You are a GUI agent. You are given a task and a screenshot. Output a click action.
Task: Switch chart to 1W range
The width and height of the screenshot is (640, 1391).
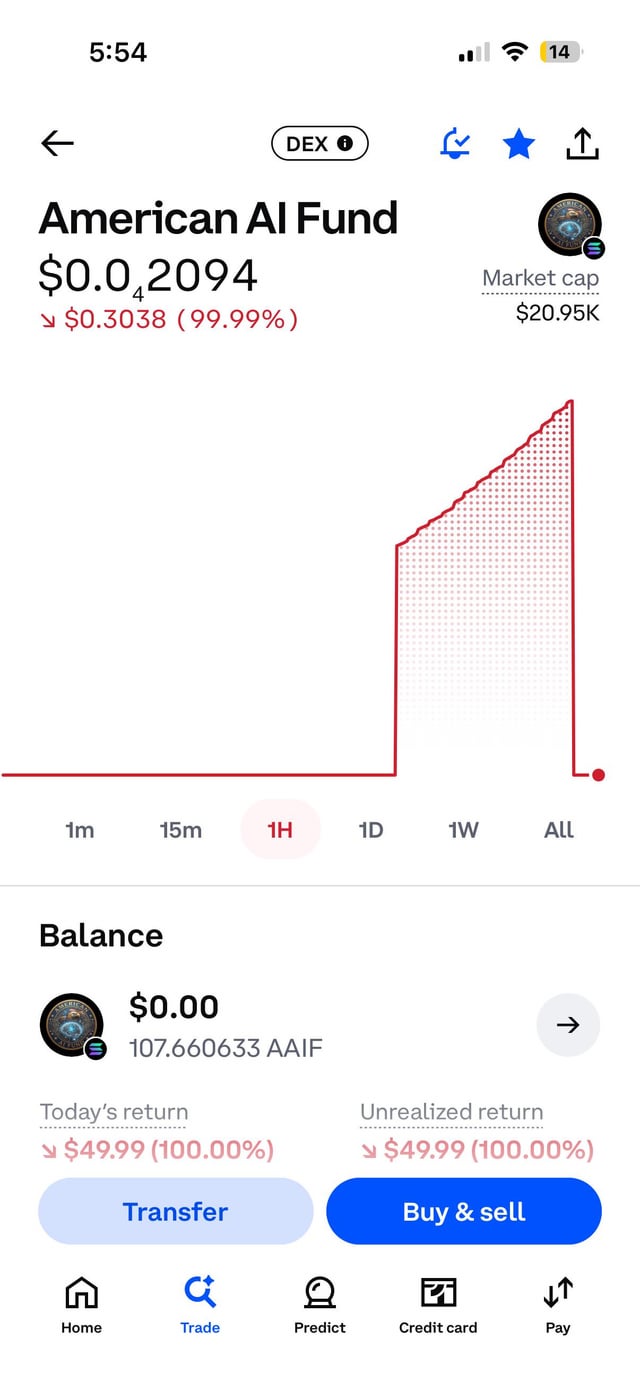(x=464, y=830)
